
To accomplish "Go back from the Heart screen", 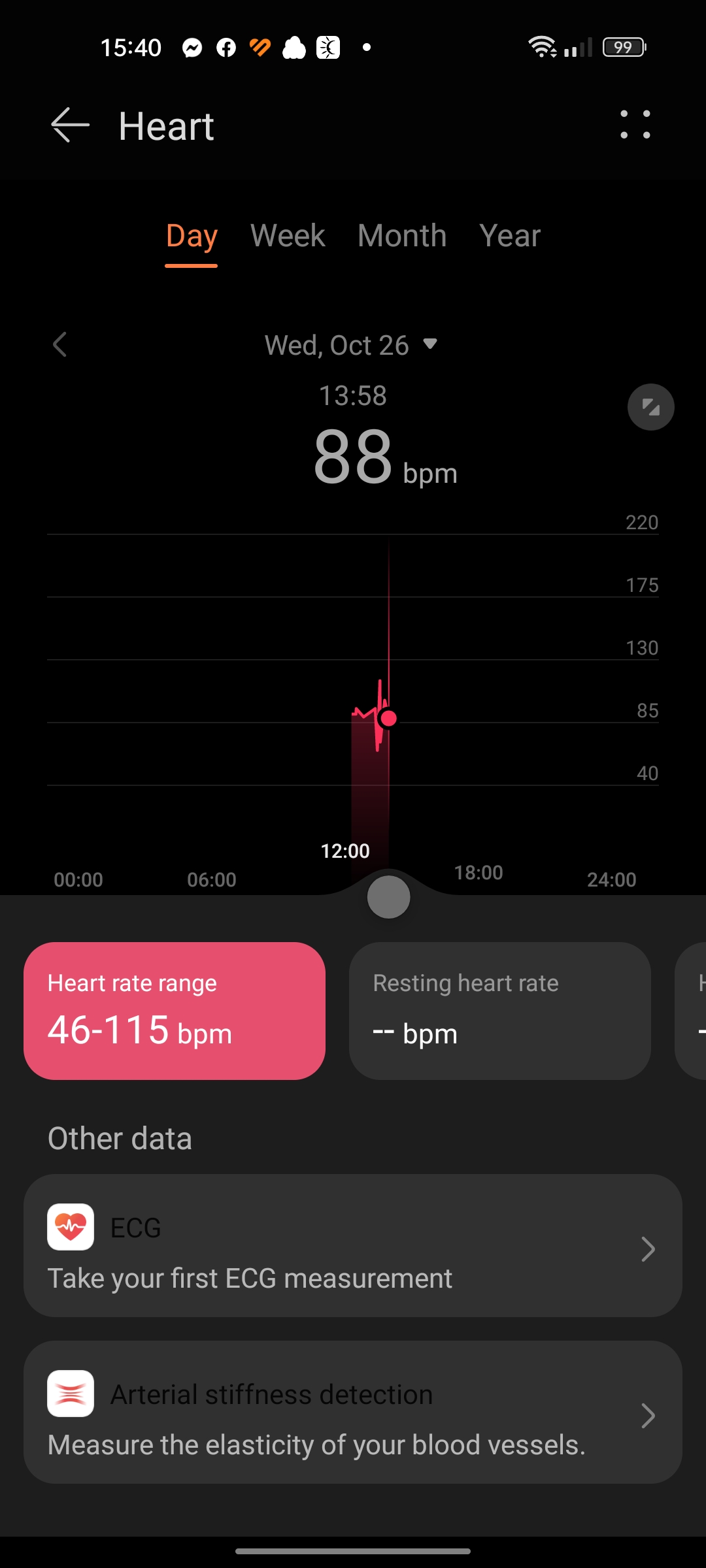I will pyautogui.click(x=70, y=125).
